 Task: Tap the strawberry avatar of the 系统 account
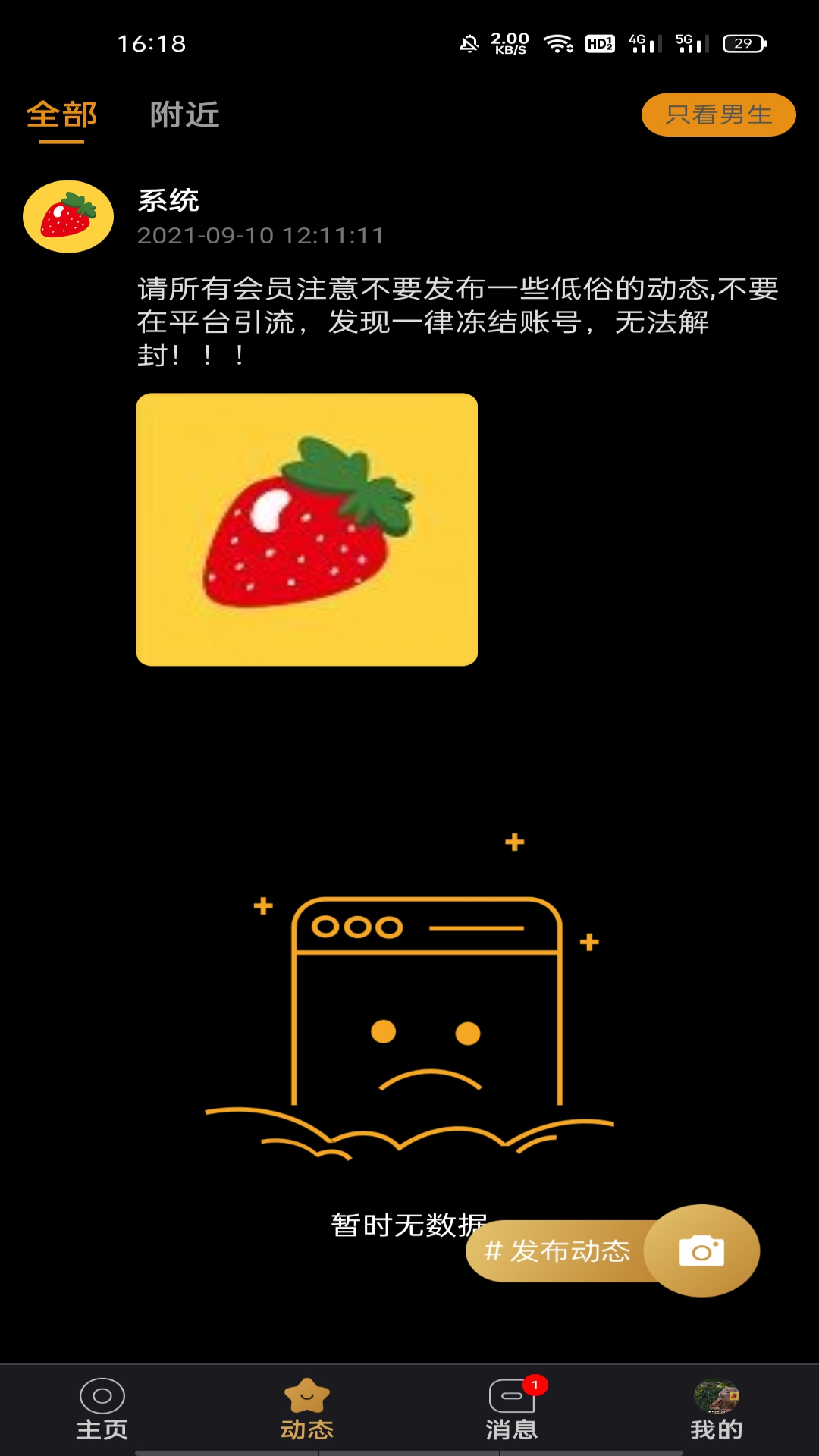(x=66, y=215)
